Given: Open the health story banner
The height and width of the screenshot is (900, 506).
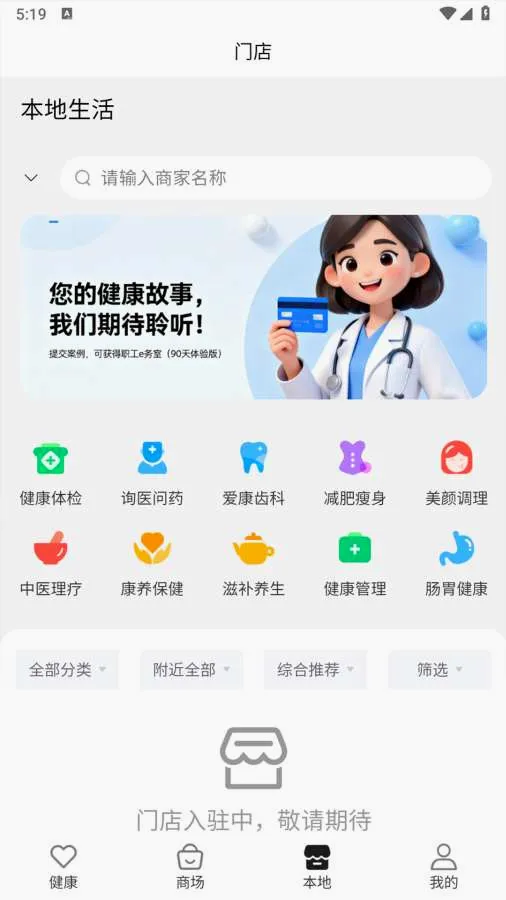Looking at the screenshot, I should coord(254,307).
